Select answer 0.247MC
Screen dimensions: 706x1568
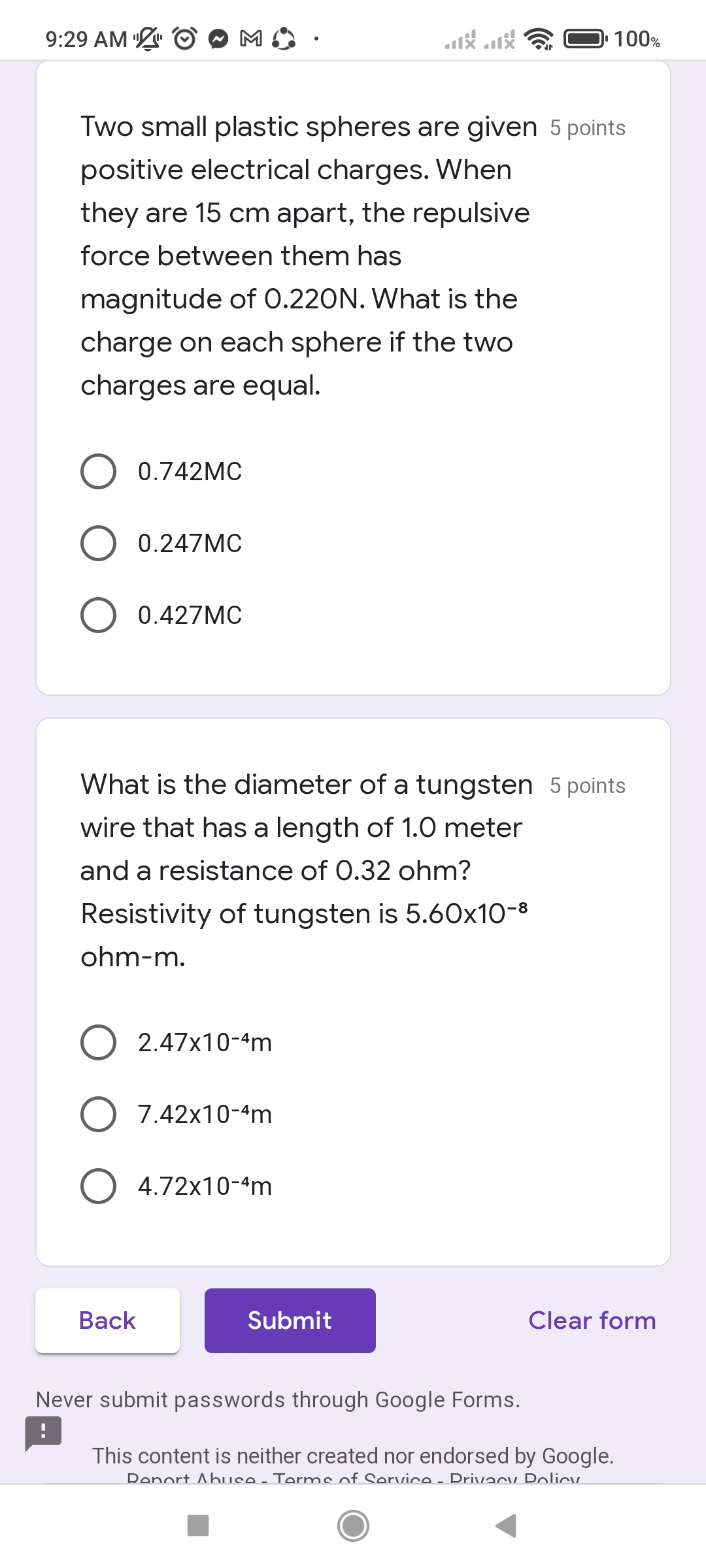click(98, 543)
